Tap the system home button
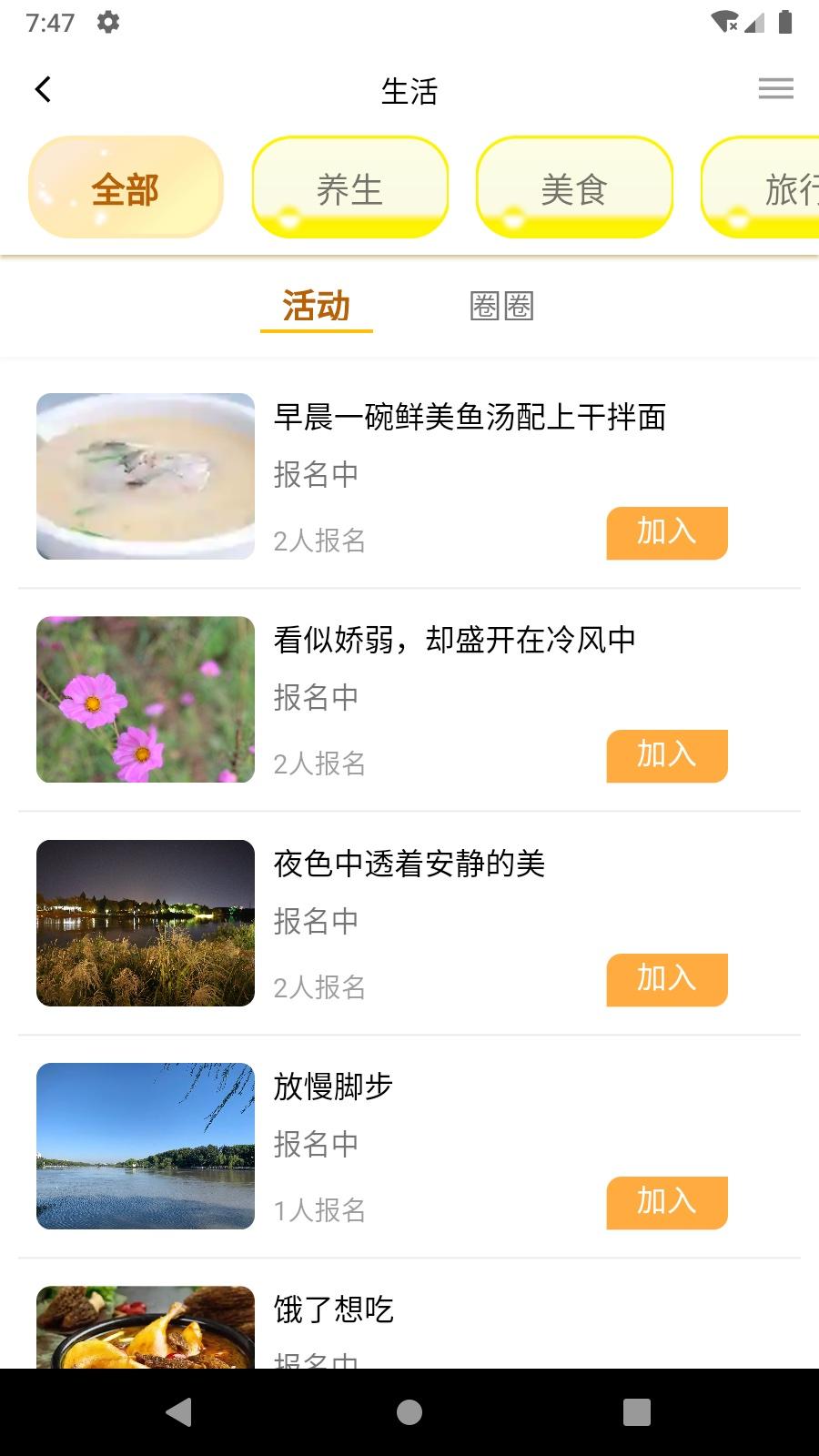 [409, 1412]
